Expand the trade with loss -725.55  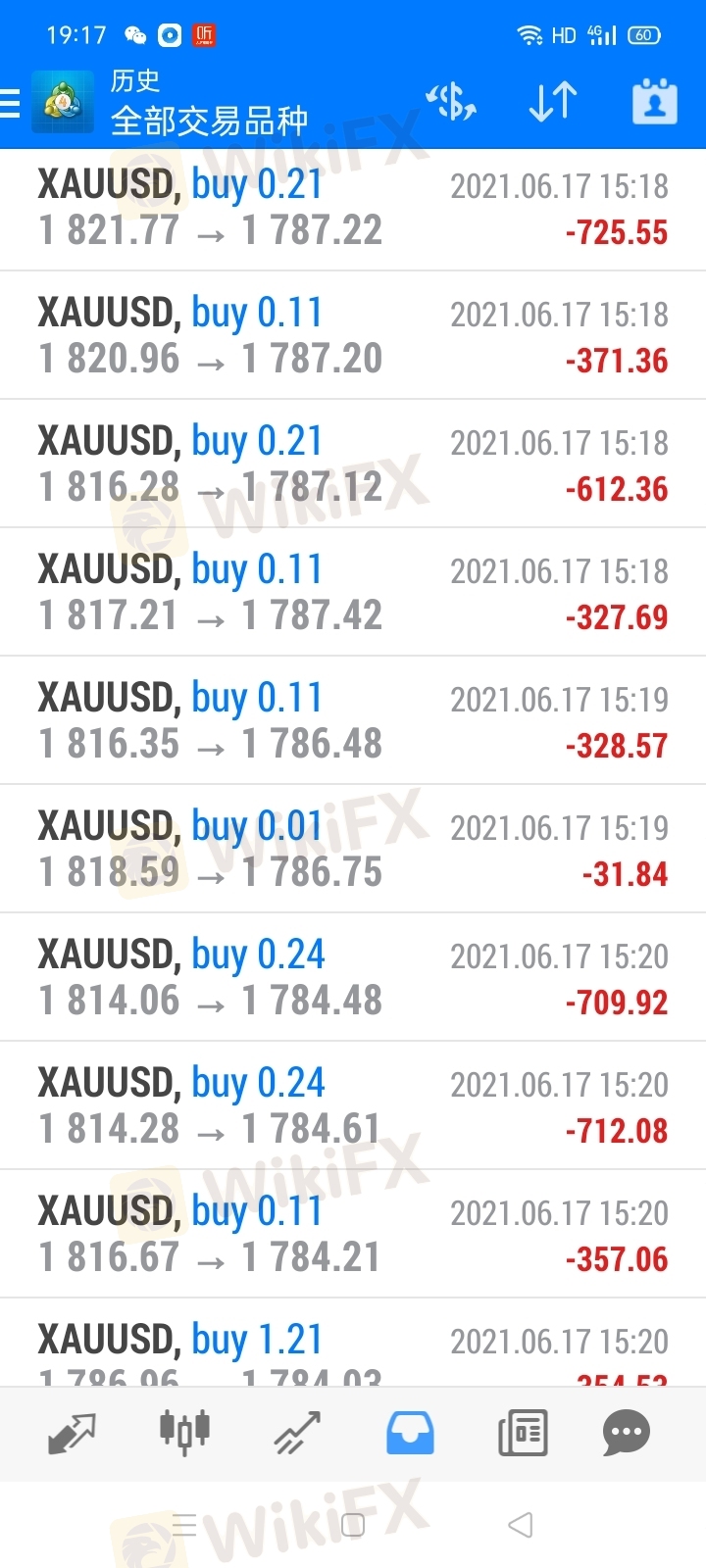tap(353, 208)
